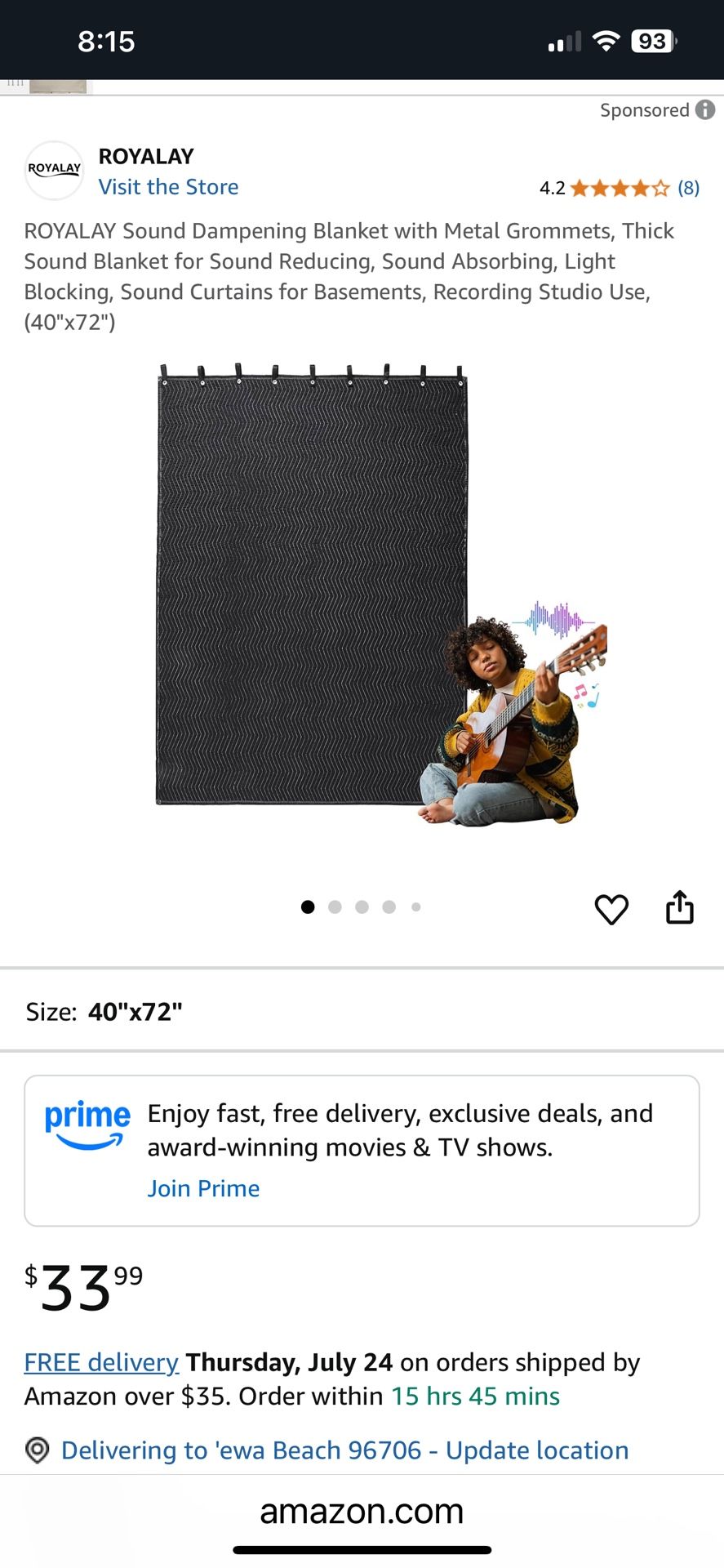Tap the amazon.com address bar

[362, 1512]
